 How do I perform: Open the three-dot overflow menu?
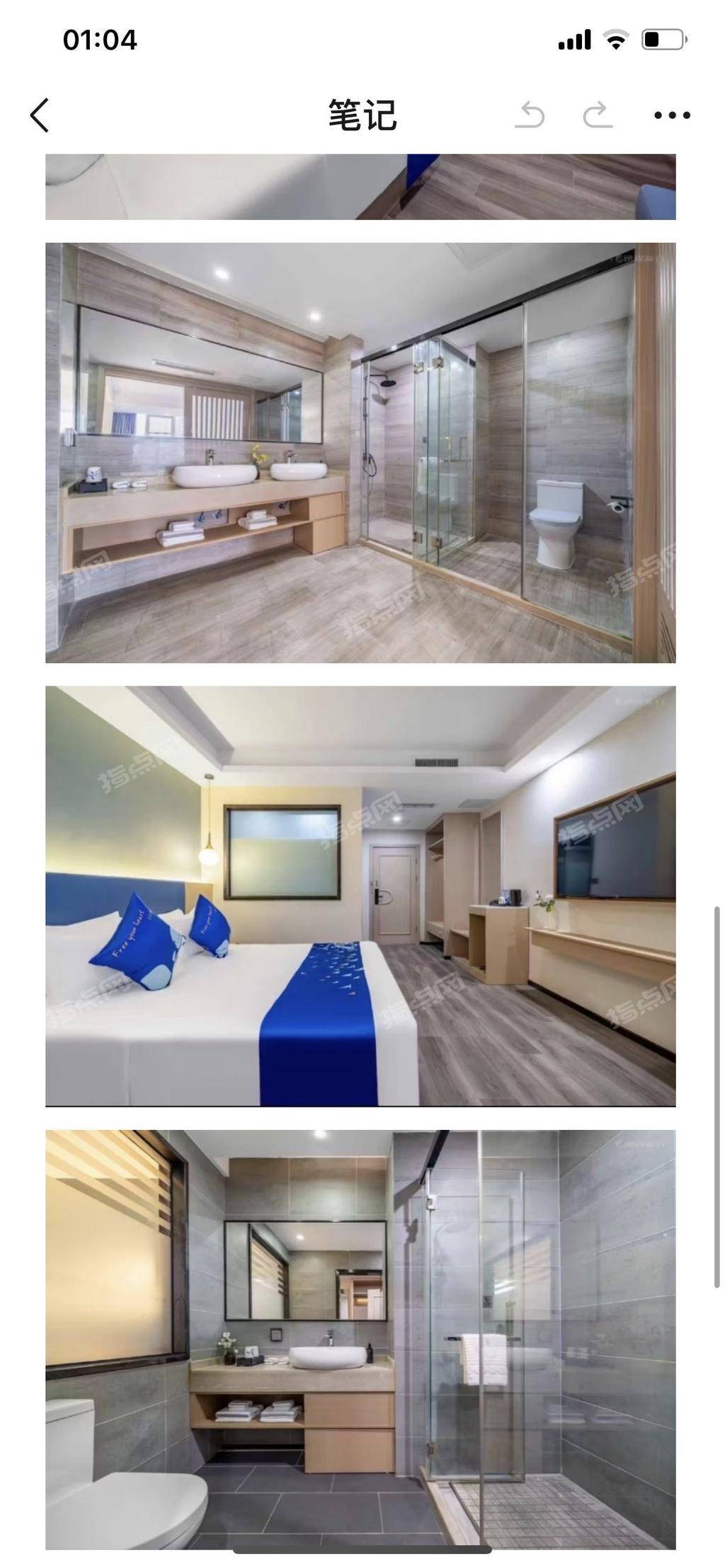pyautogui.click(x=672, y=115)
